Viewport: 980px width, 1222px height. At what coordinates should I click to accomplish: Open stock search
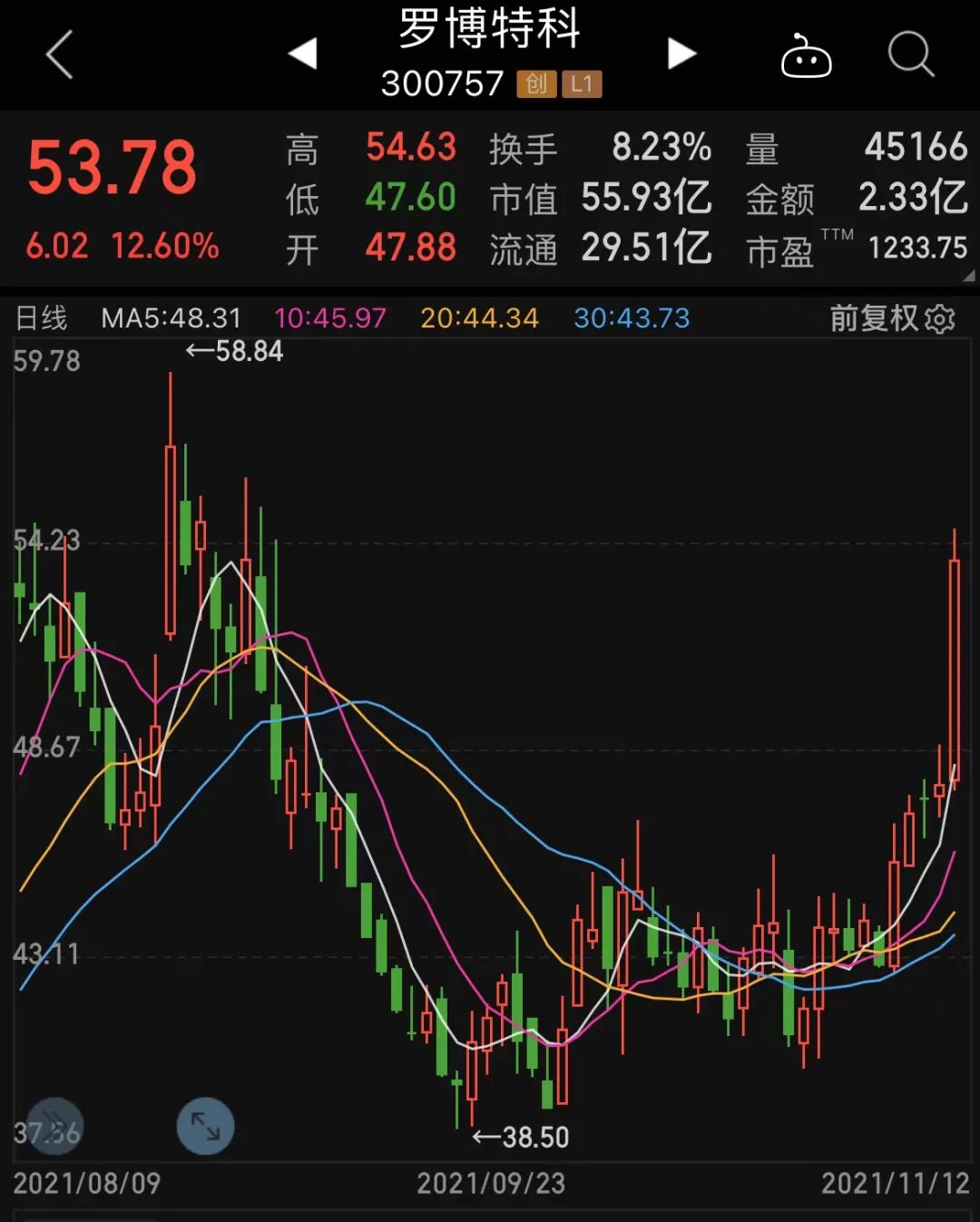(x=910, y=55)
